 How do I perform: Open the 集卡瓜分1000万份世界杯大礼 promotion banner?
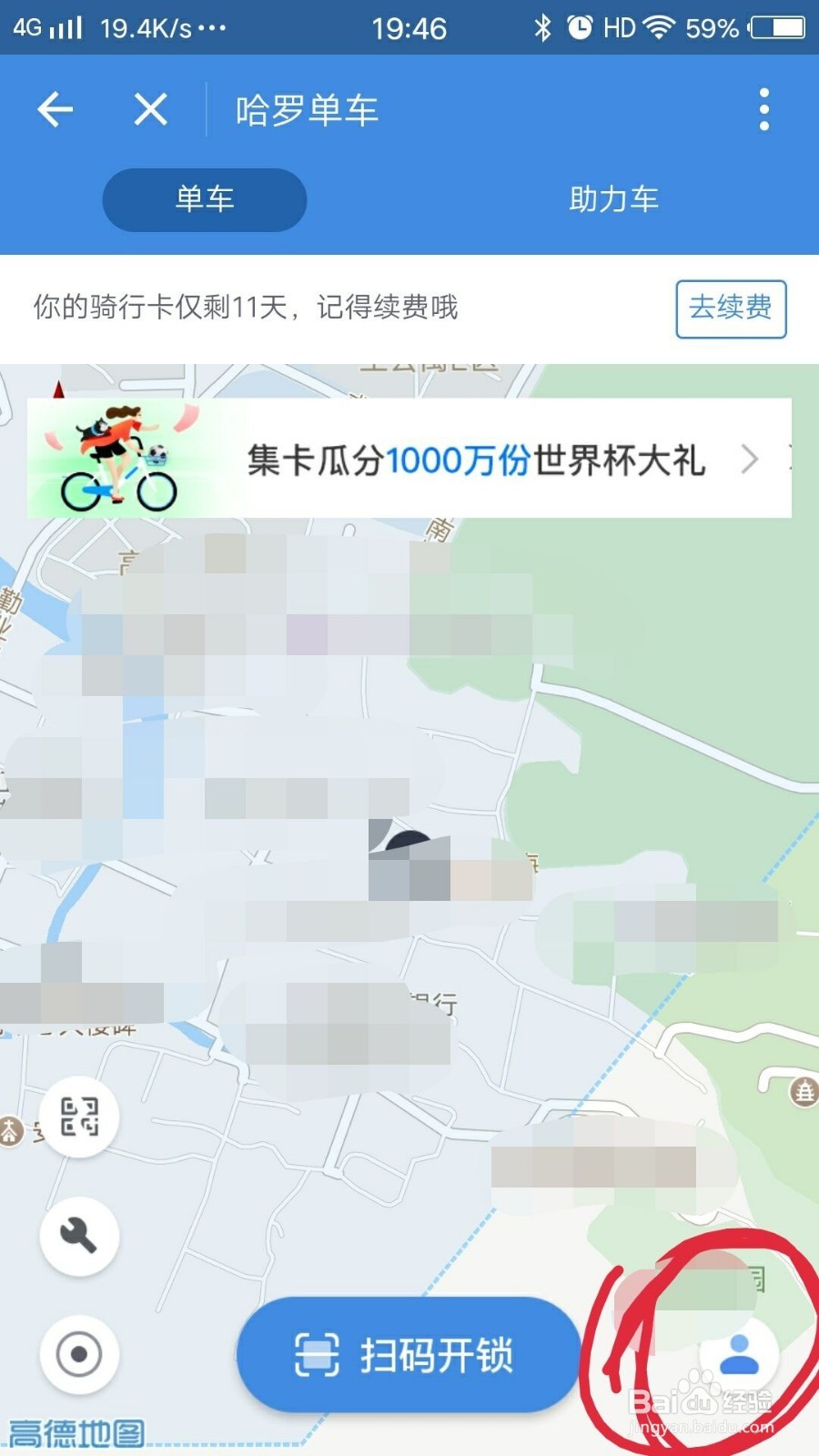pos(409,460)
